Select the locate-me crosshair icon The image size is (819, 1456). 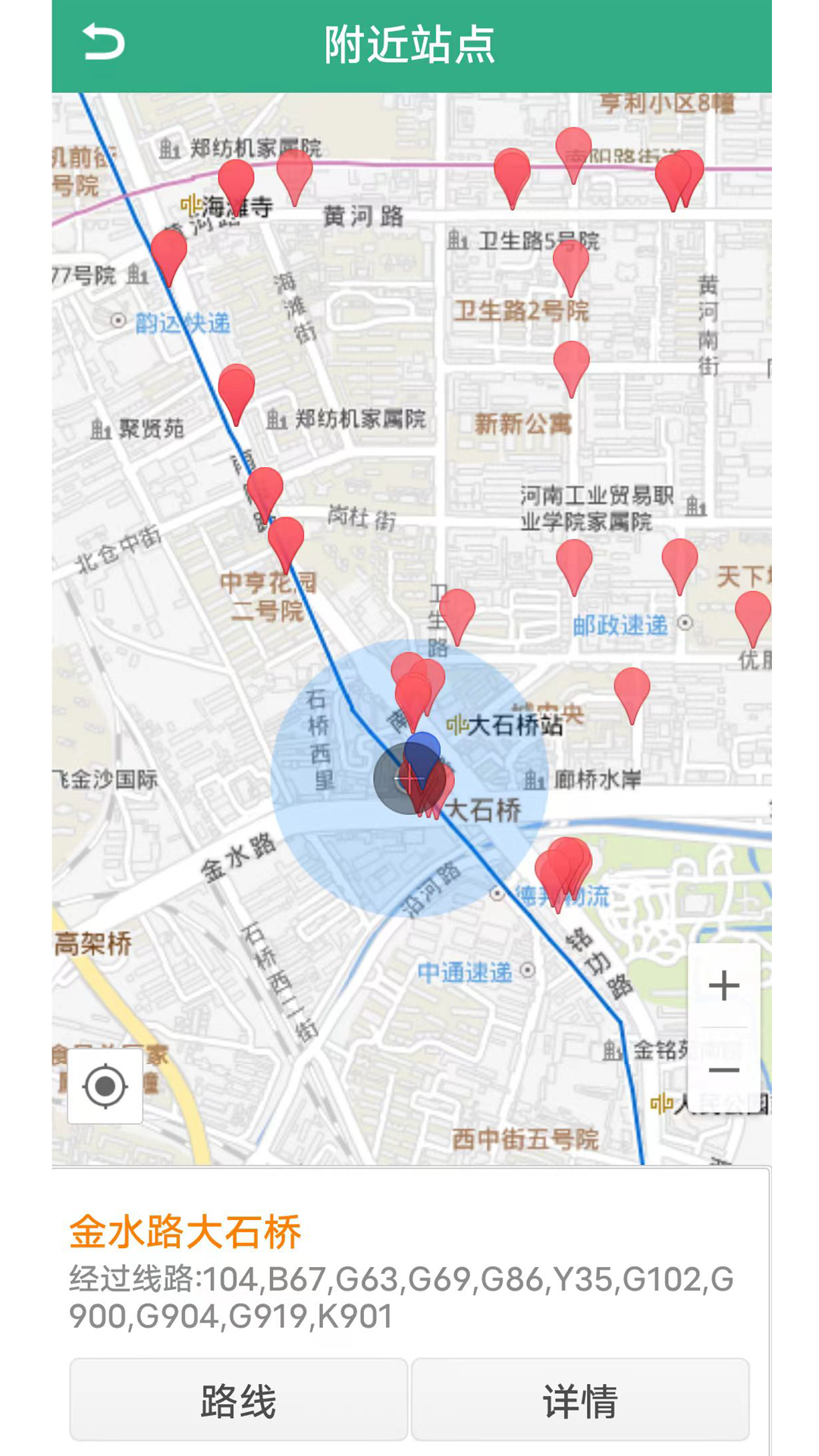pos(105,1087)
